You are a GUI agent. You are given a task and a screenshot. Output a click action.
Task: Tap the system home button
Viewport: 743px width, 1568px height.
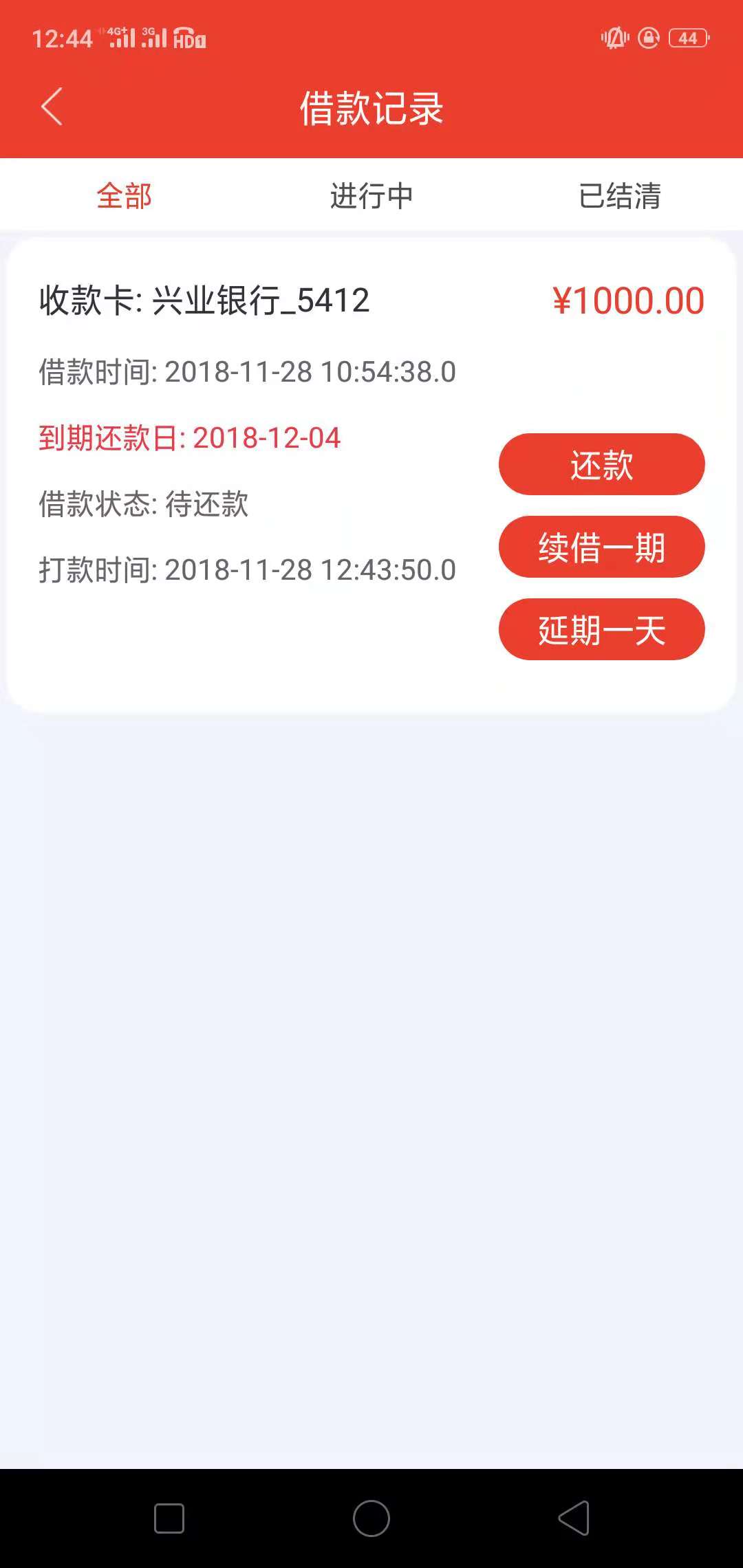371,1518
